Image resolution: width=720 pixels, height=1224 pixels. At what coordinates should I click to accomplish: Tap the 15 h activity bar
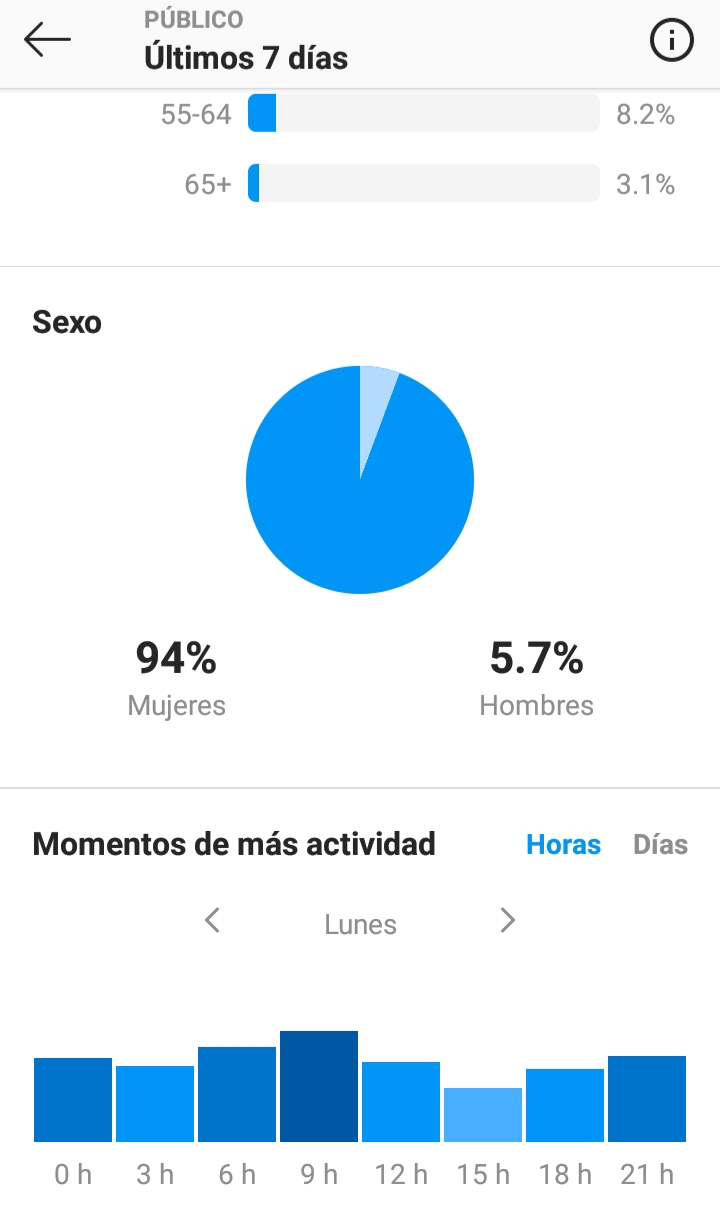pyautogui.click(x=483, y=1115)
